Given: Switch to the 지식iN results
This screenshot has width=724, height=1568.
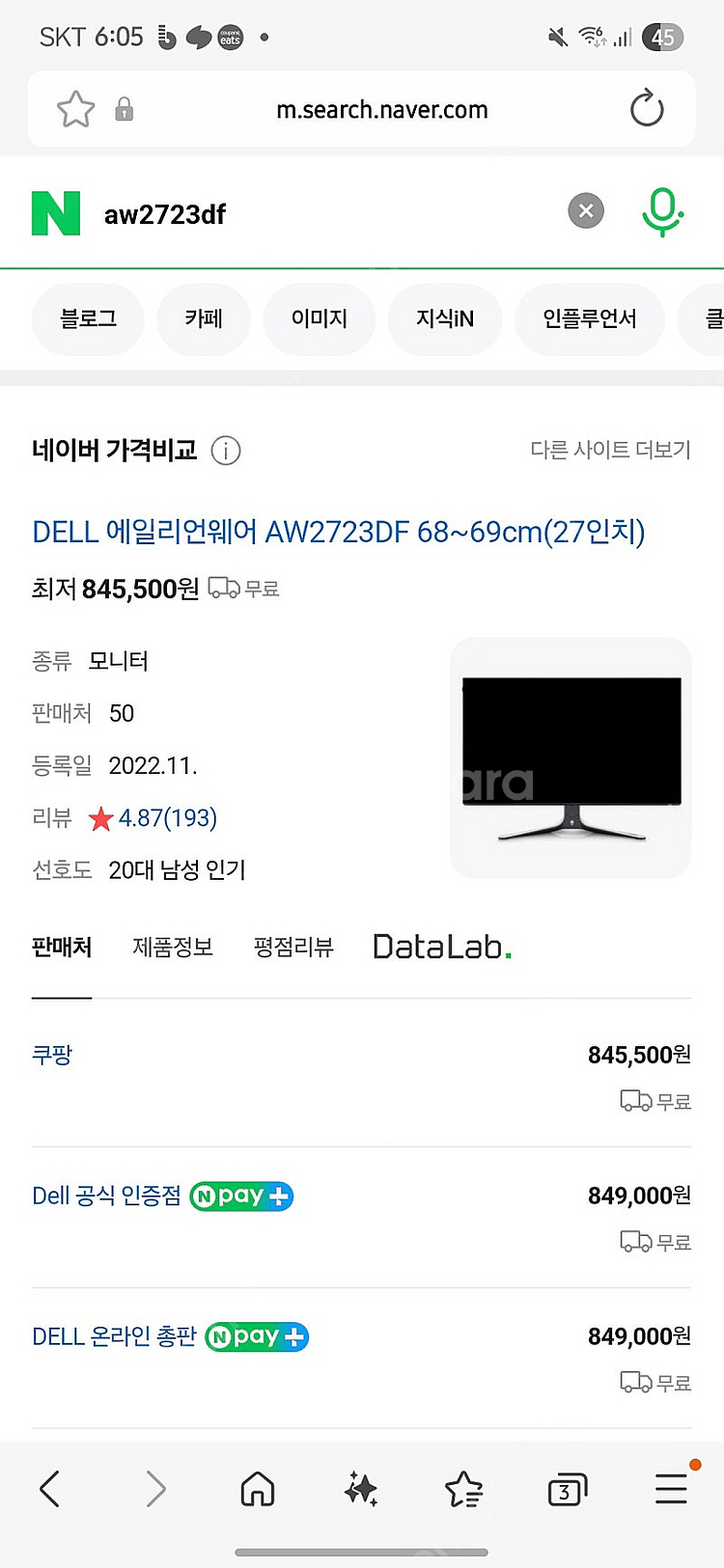Looking at the screenshot, I should tap(445, 318).
